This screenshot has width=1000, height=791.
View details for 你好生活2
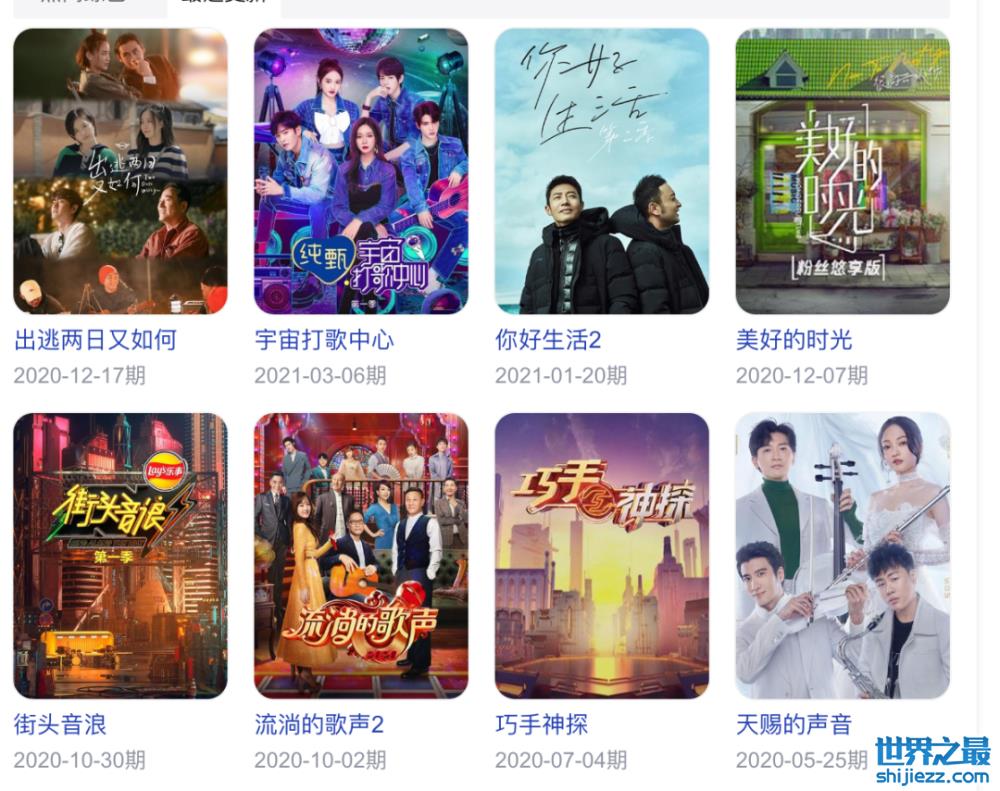(602, 171)
